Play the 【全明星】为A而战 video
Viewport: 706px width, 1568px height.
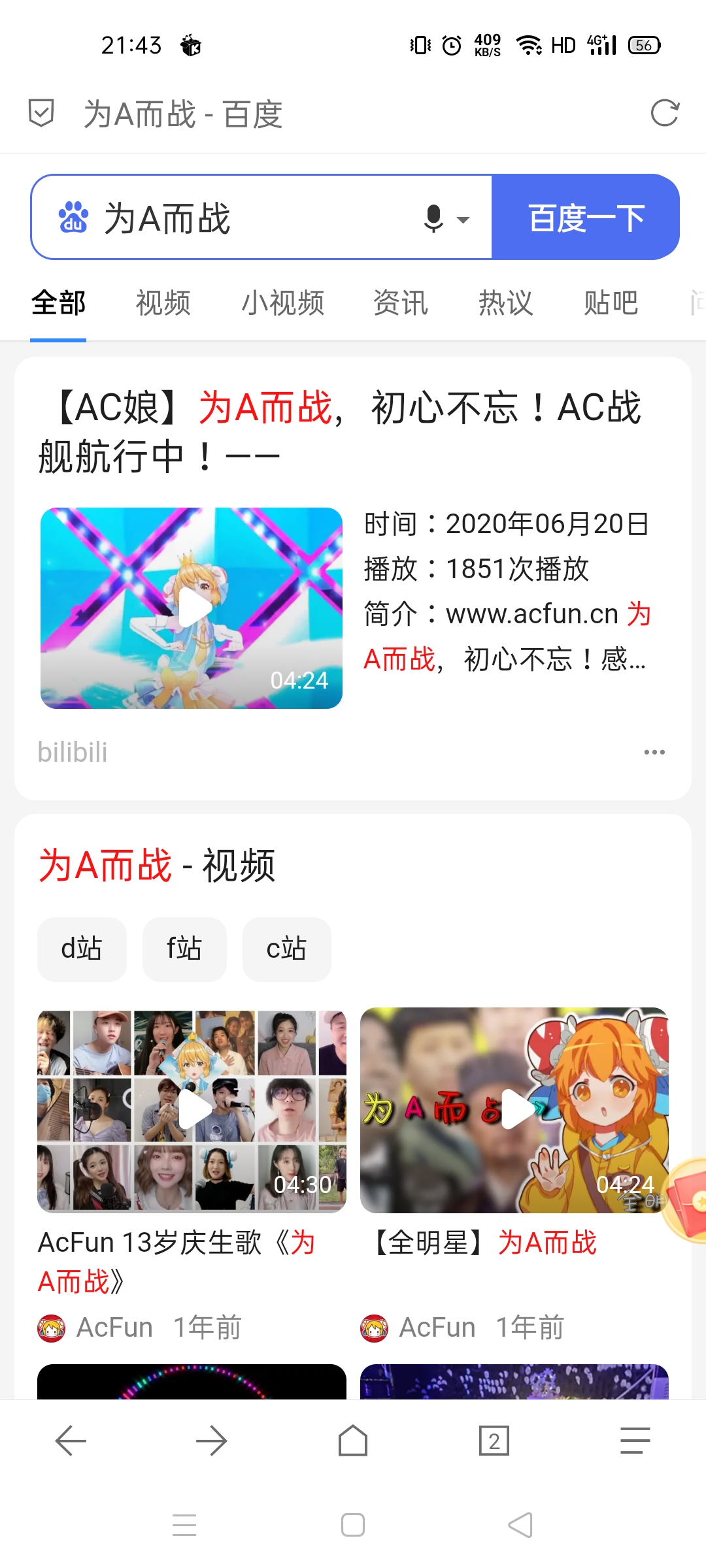click(514, 1109)
